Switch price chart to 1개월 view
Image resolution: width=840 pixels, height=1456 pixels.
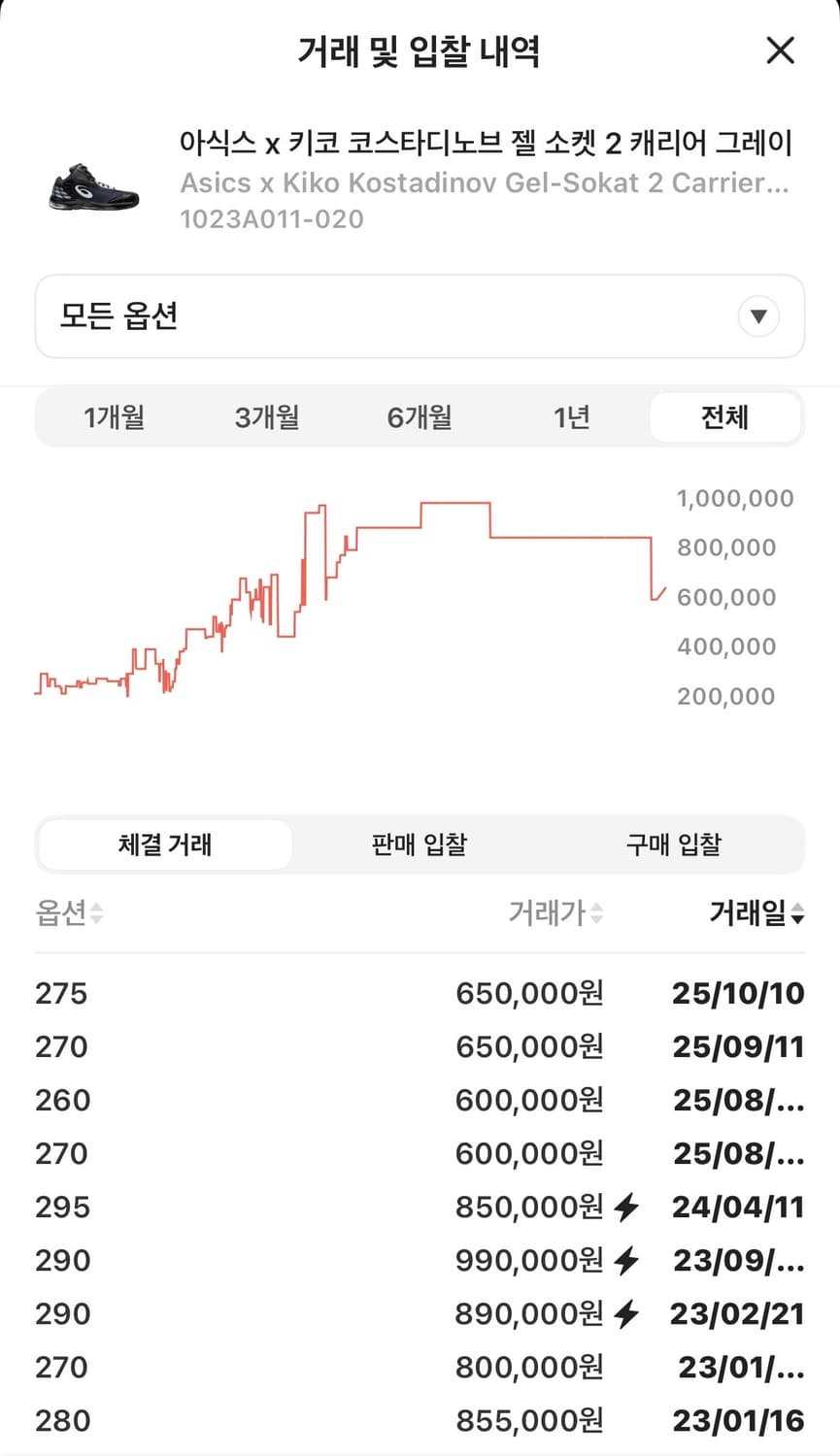pyautogui.click(x=115, y=417)
